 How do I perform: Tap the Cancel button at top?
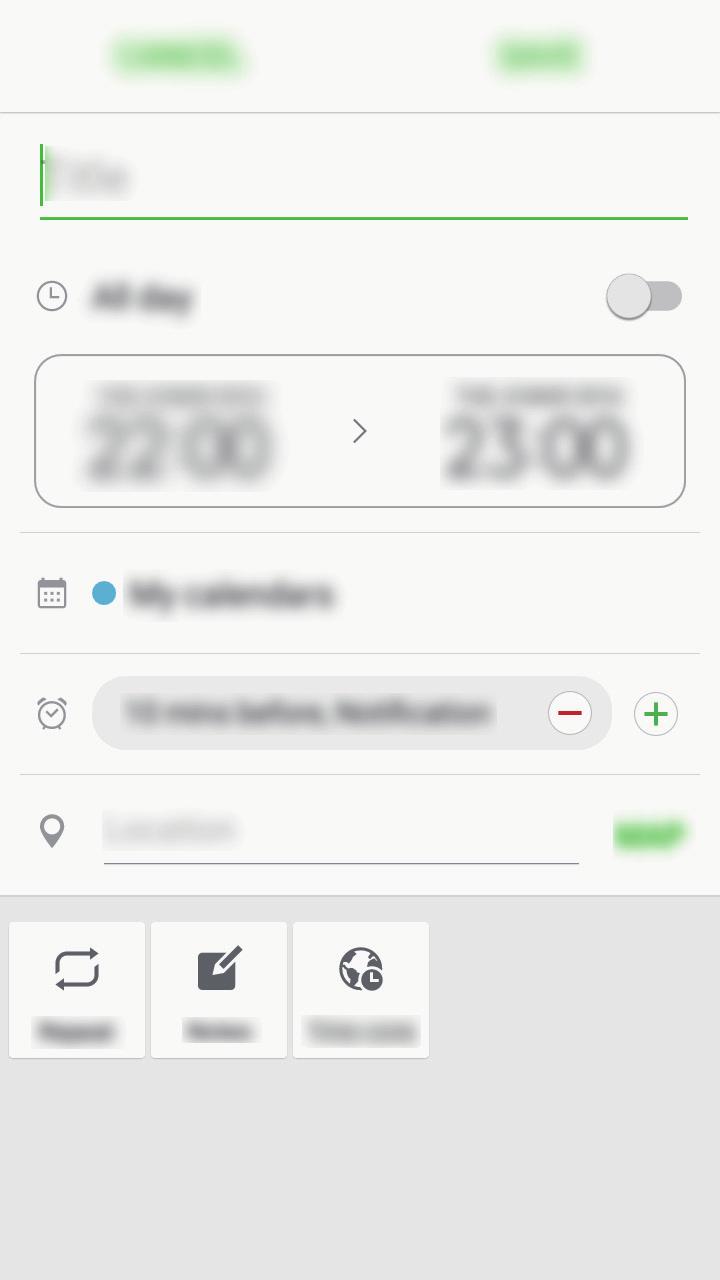pyautogui.click(x=179, y=57)
